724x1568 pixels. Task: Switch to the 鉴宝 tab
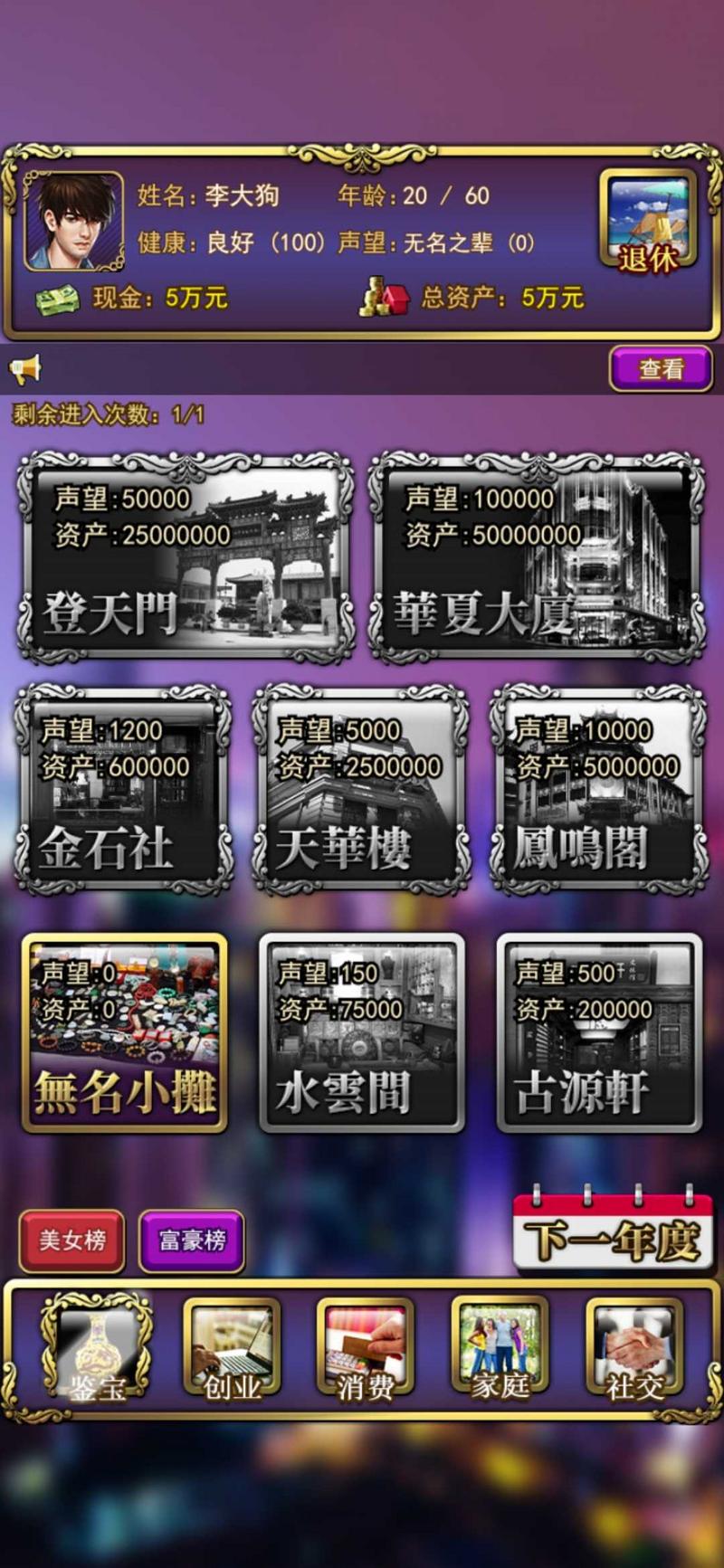click(96, 1350)
